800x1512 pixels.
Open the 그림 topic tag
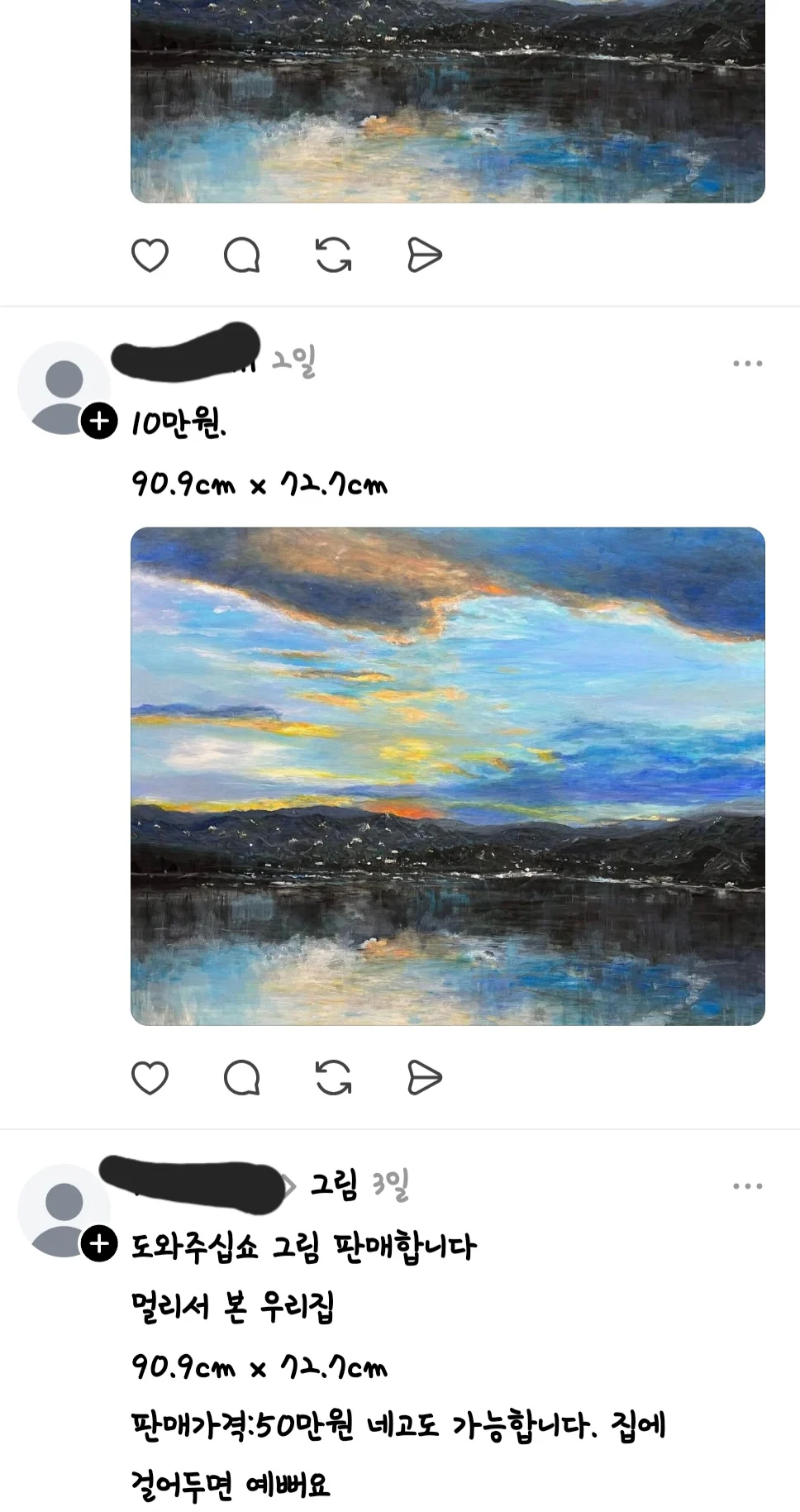tap(333, 1185)
